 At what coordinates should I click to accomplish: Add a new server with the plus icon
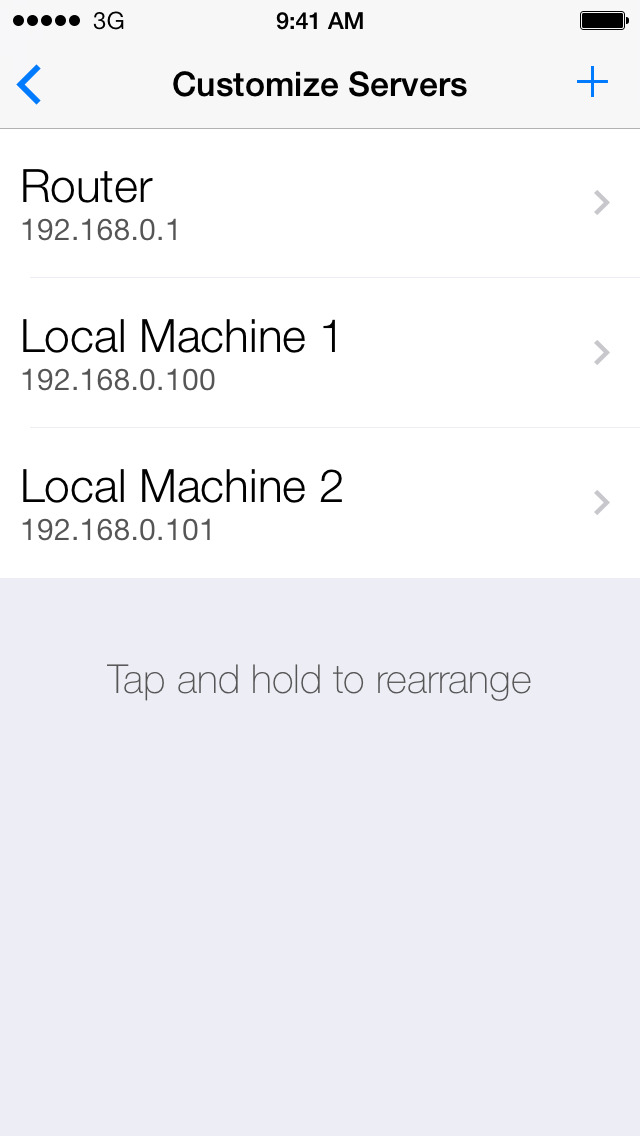(592, 83)
